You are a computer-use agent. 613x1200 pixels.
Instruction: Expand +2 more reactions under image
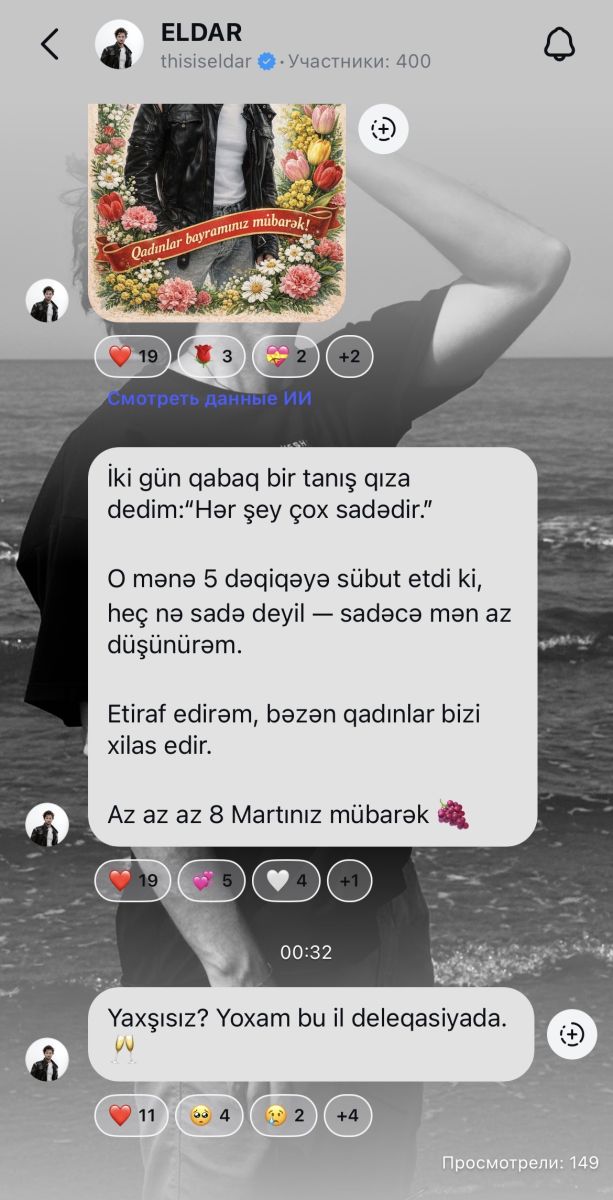[350, 357]
